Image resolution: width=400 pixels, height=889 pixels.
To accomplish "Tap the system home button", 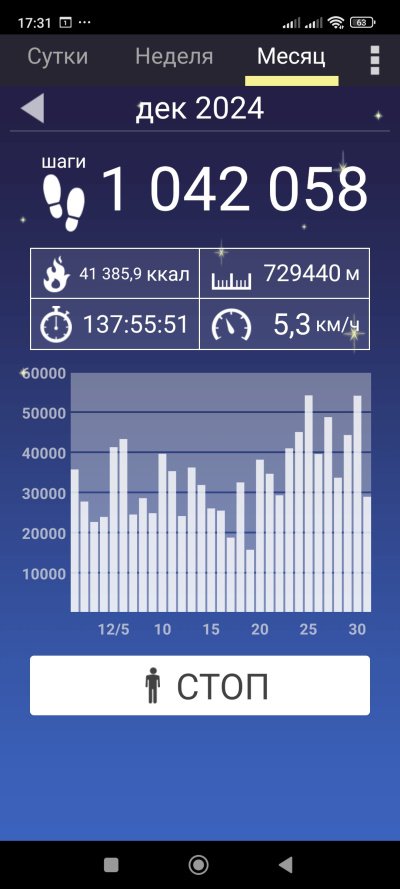I will [198, 865].
